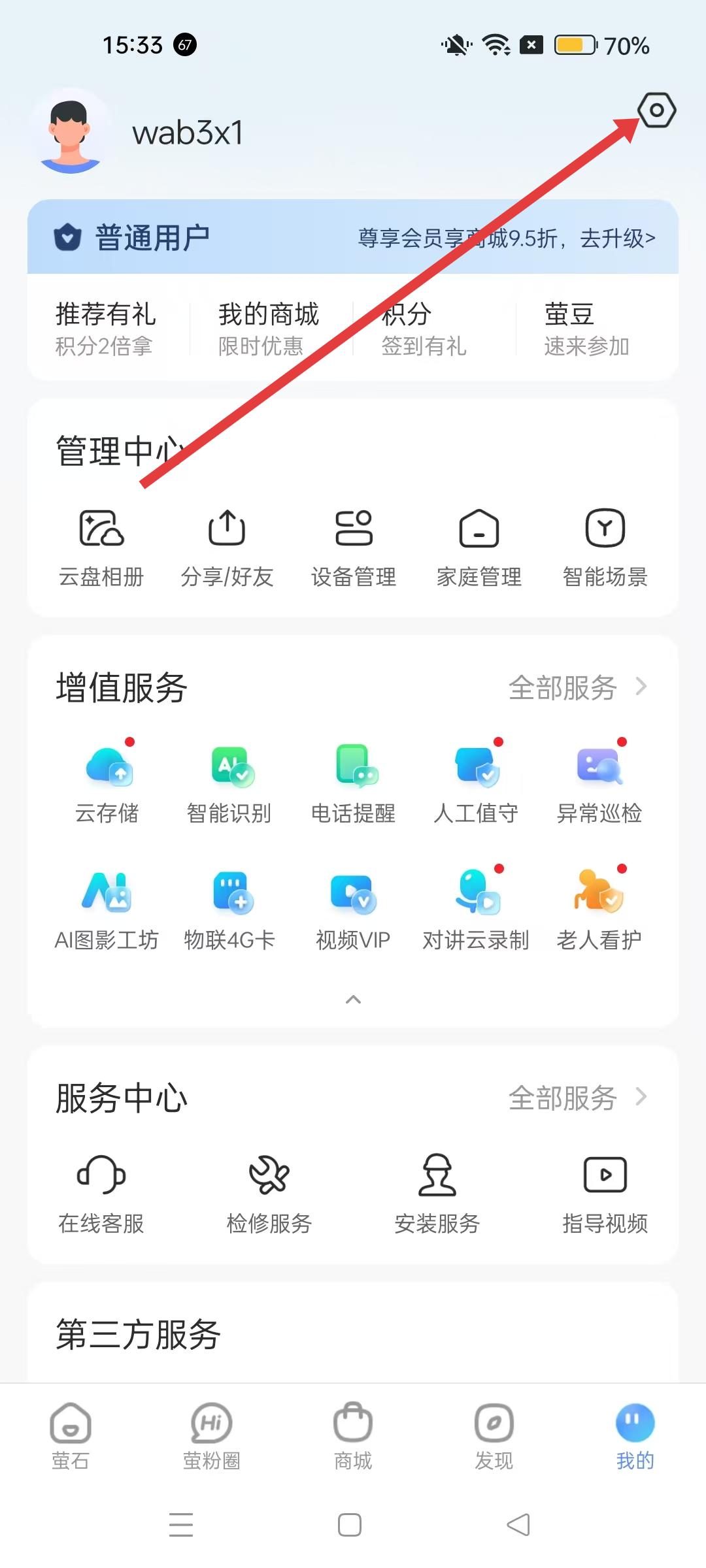The image size is (706, 1568).
Task: Open settings via the gear icon
Action: (656, 110)
